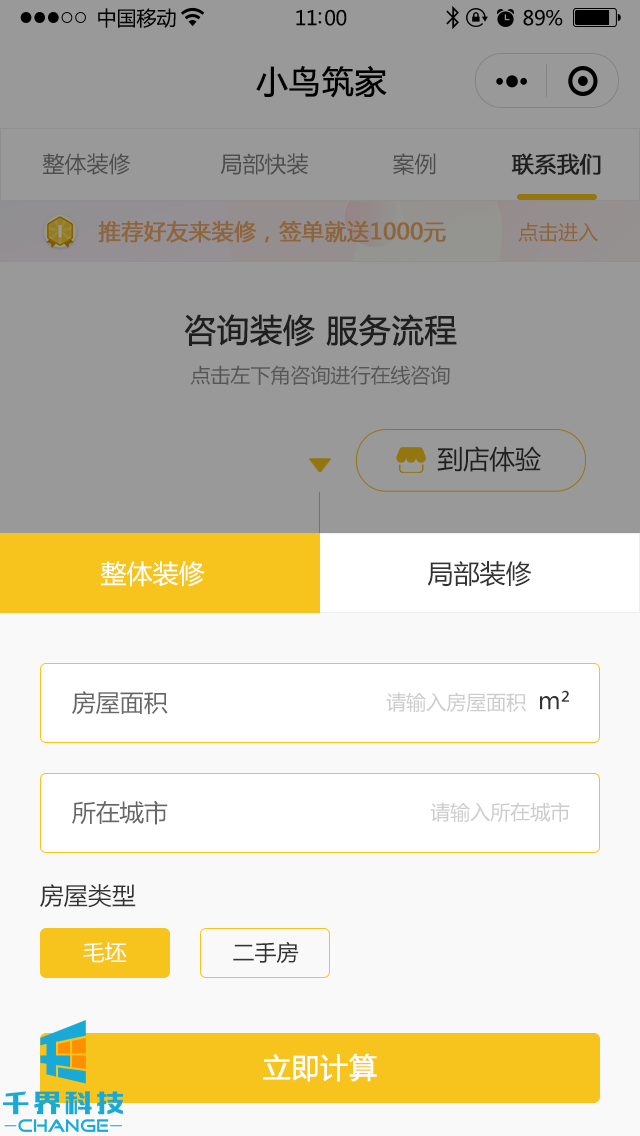Select the 联系我们 tab

(x=556, y=164)
